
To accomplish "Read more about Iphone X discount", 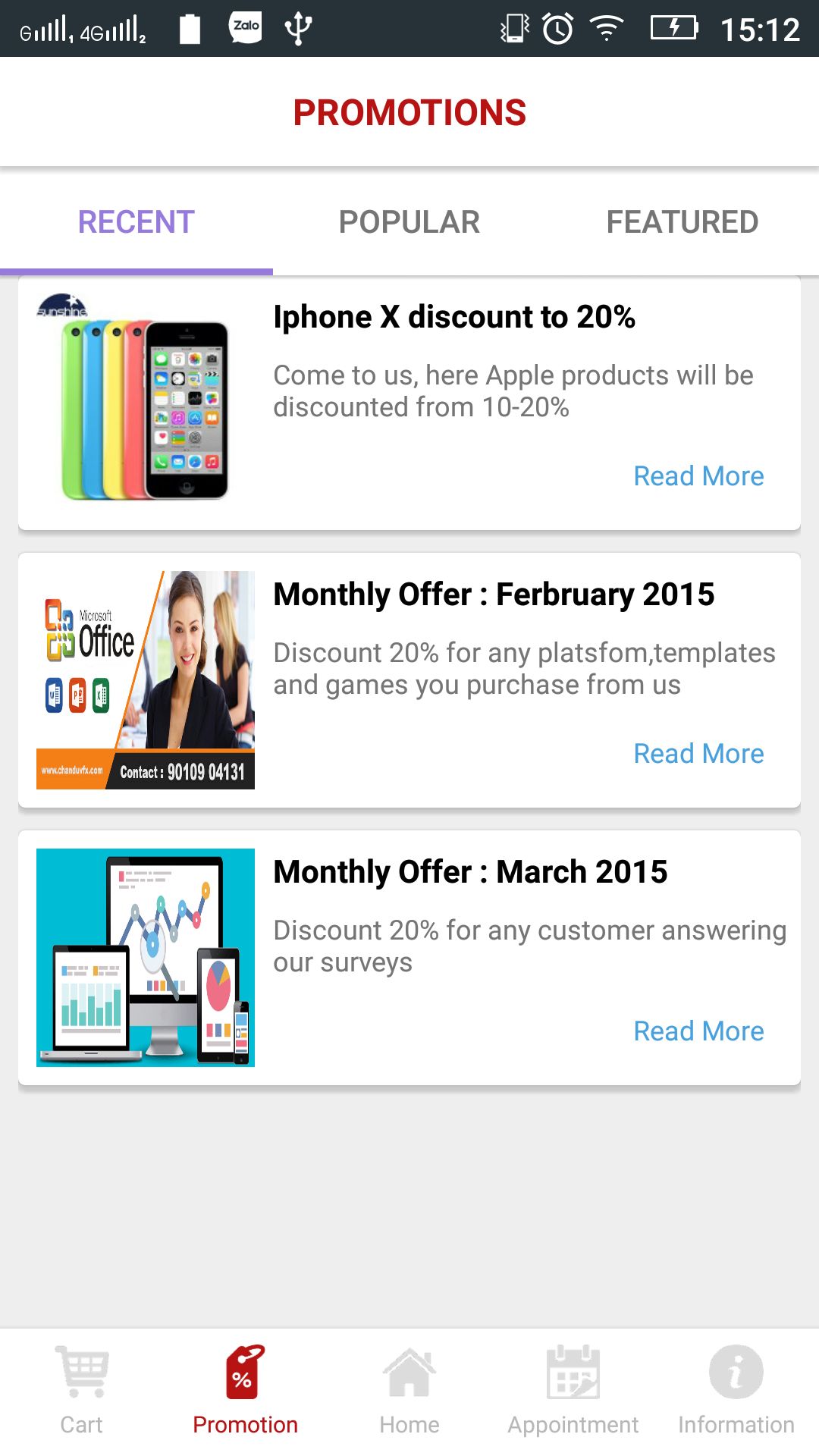I will tap(698, 476).
